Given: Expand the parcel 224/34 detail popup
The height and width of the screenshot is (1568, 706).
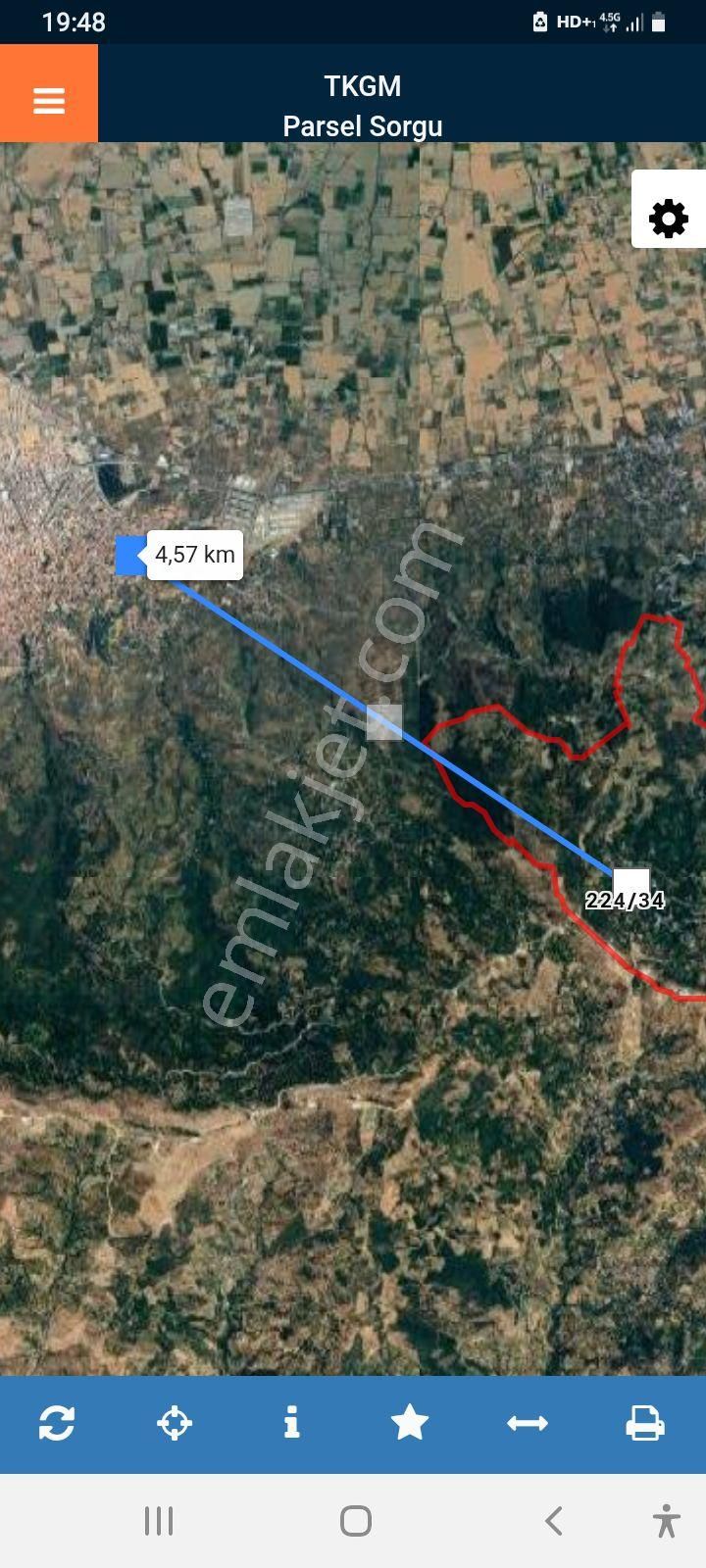Looking at the screenshot, I should [630, 879].
